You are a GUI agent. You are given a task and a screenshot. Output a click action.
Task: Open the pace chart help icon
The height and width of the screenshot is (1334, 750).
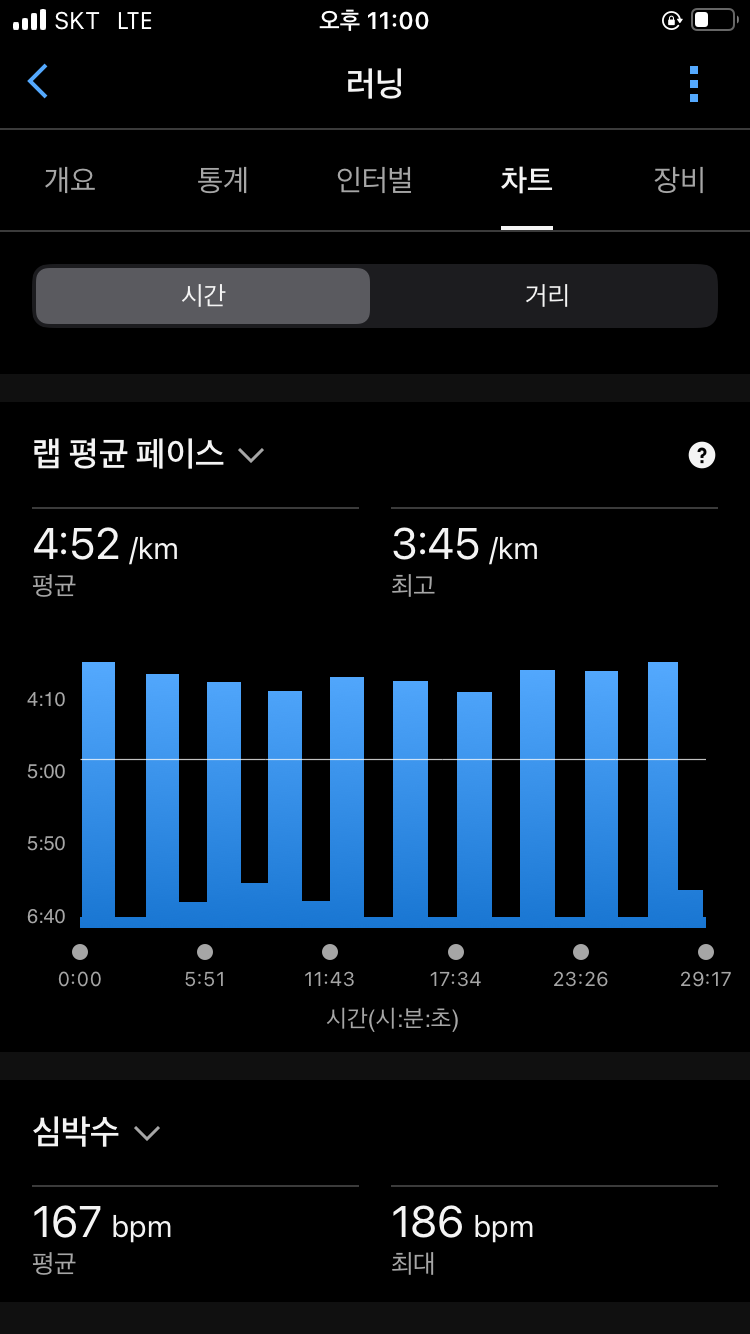tap(702, 456)
